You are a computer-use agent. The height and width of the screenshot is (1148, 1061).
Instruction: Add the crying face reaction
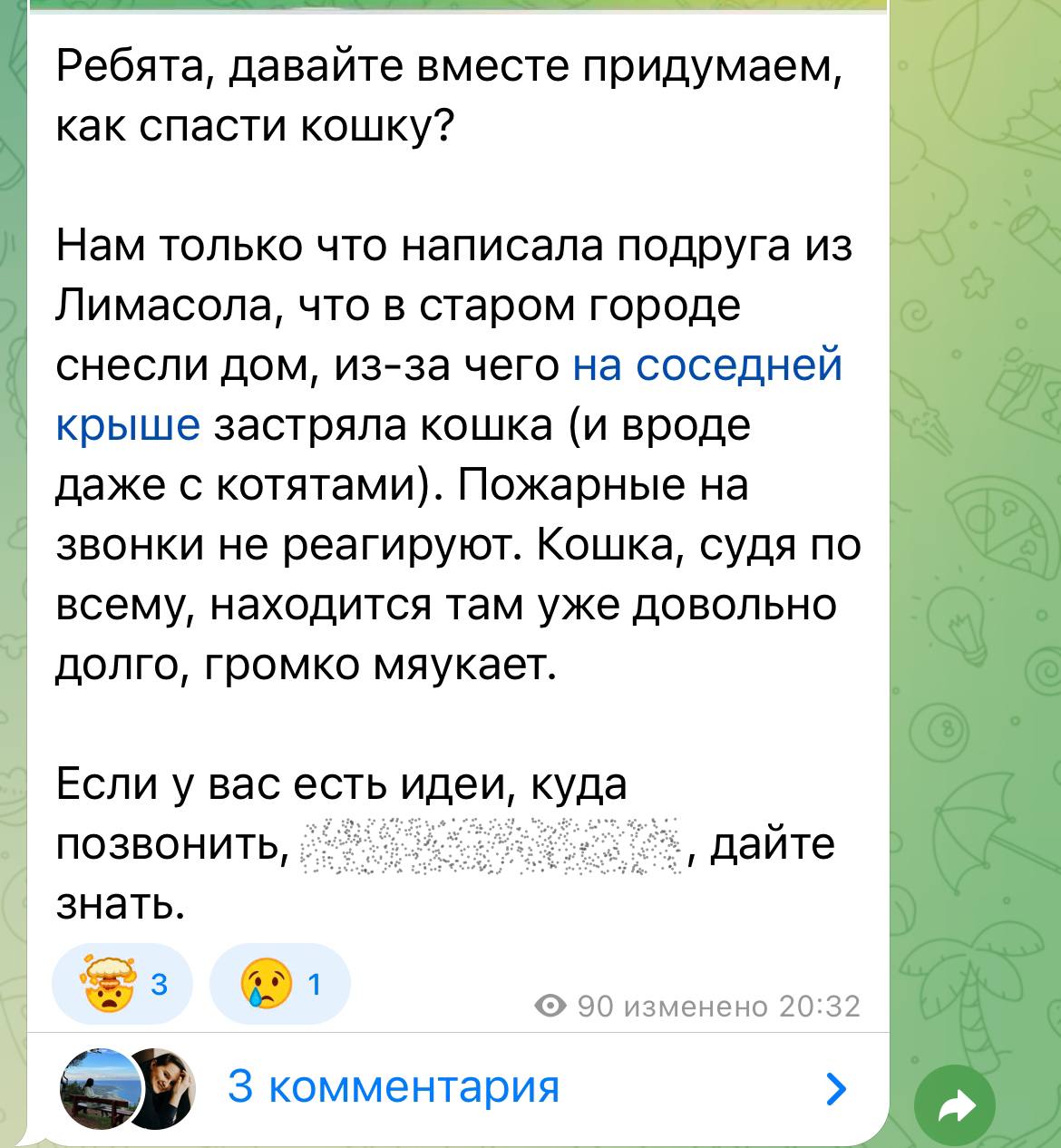[x=279, y=984]
